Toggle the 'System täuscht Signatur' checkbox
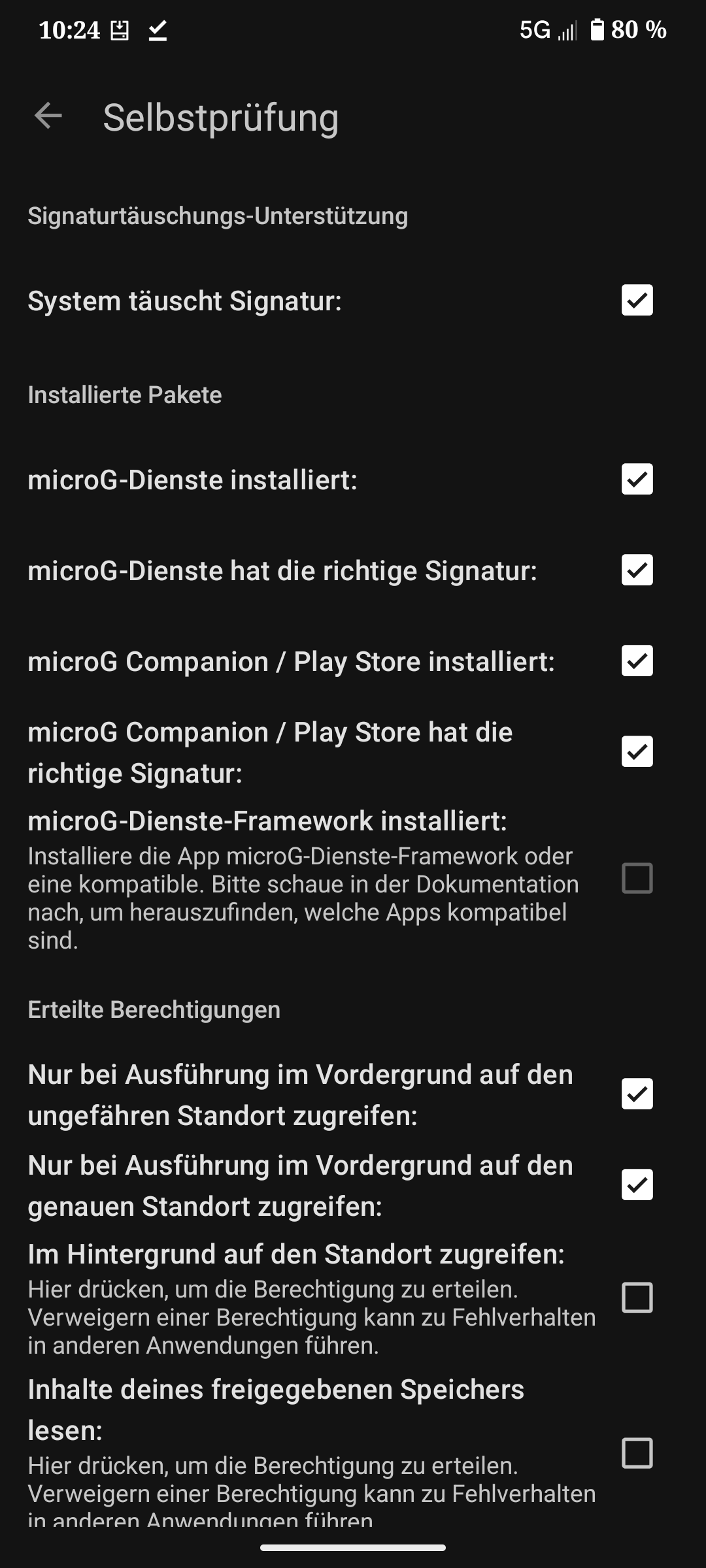 637,301
